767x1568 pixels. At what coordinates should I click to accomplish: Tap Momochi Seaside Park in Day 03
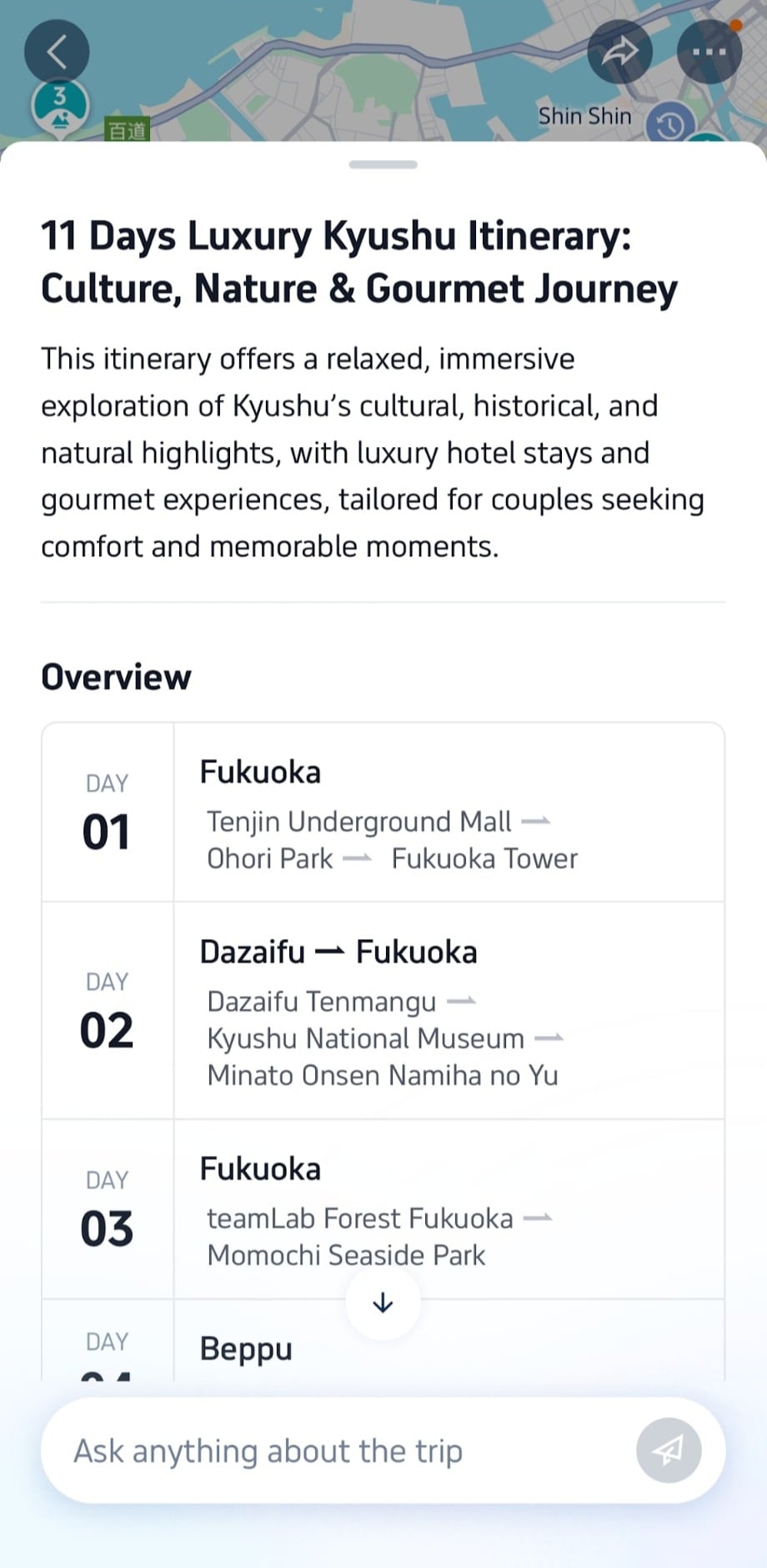pyautogui.click(x=346, y=1254)
